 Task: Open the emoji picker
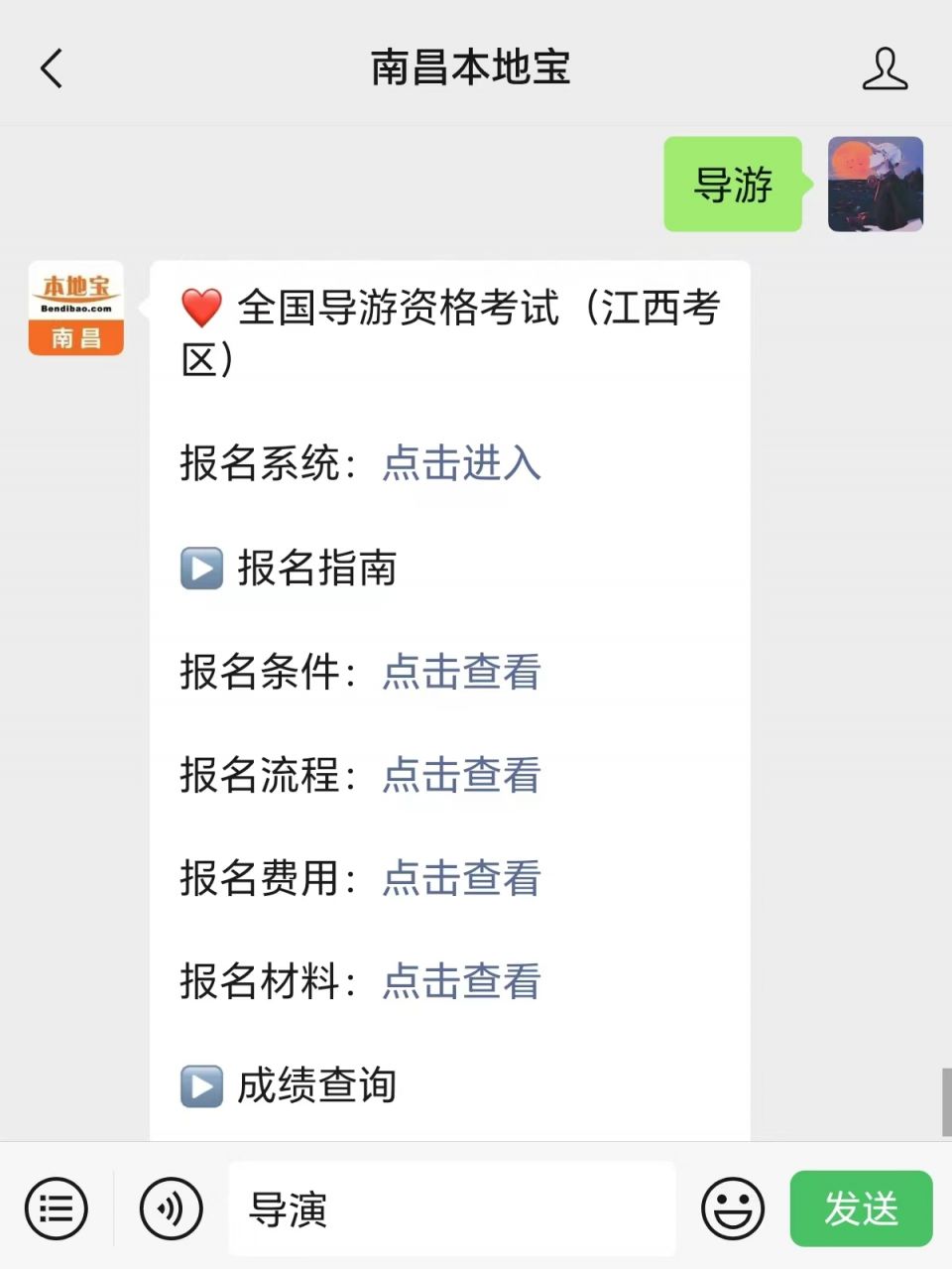[x=733, y=1208]
